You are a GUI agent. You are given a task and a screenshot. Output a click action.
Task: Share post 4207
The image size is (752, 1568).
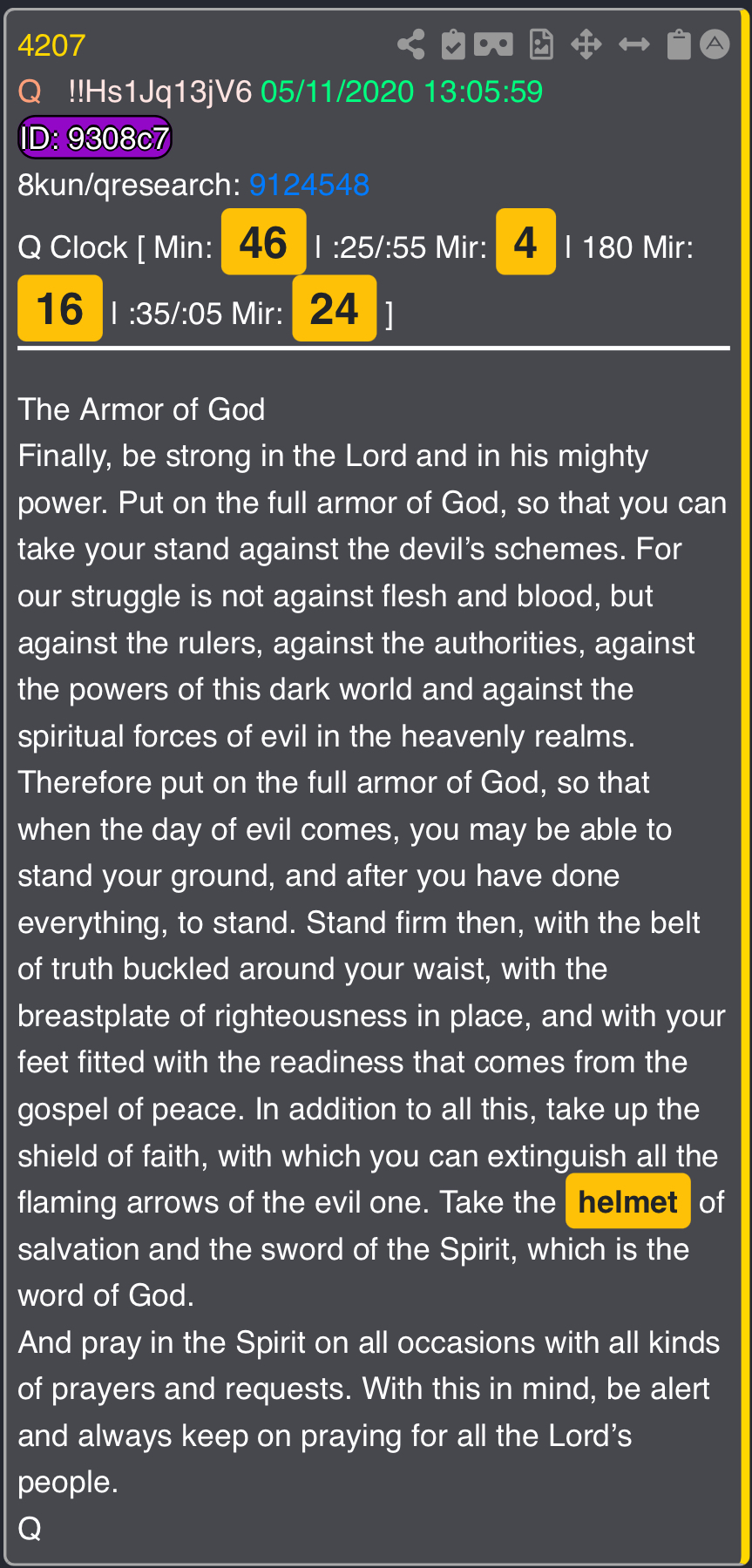410,44
